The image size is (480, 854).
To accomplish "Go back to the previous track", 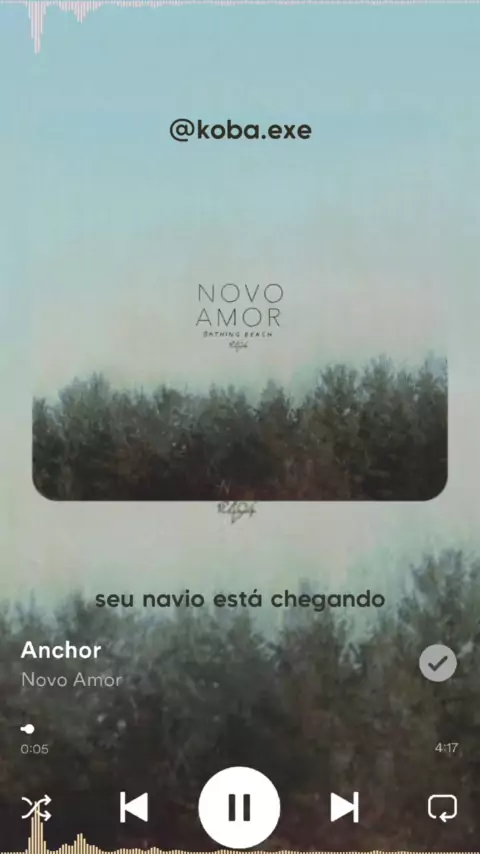I will 134,807.
